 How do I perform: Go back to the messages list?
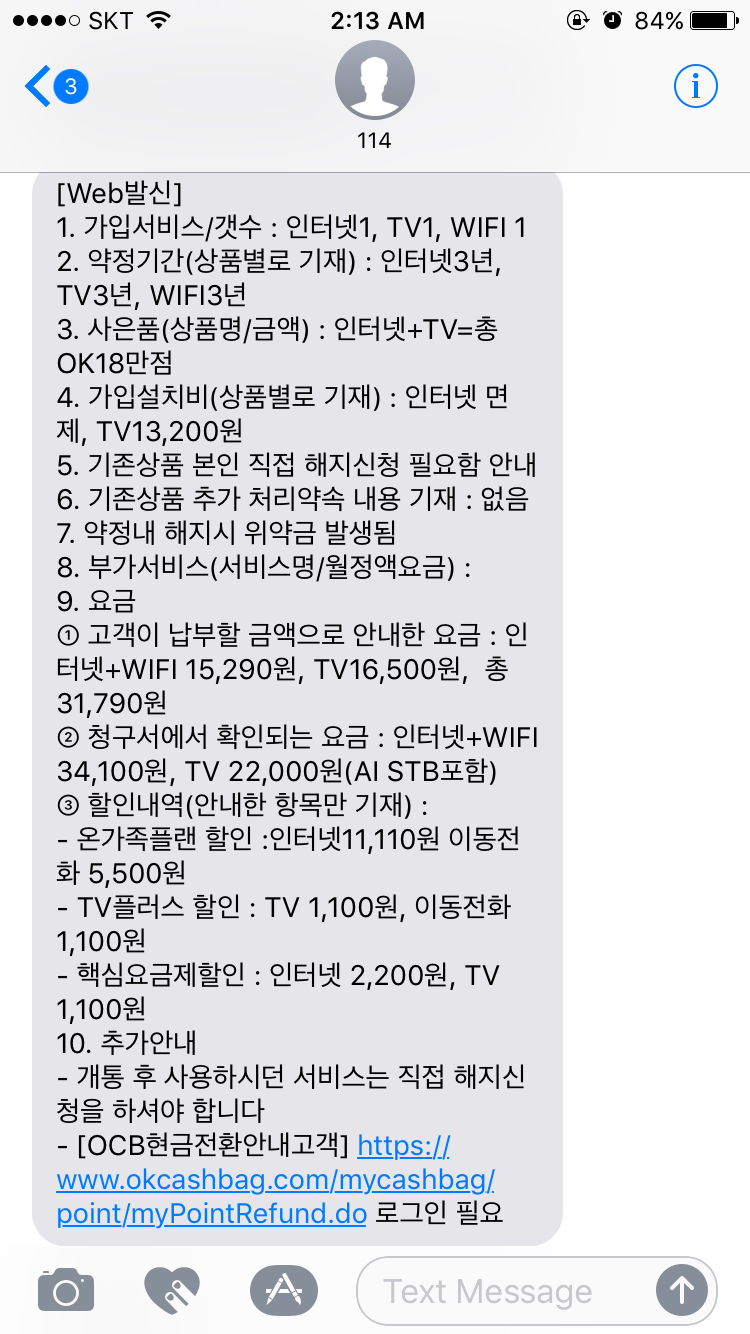coord(55,87)
